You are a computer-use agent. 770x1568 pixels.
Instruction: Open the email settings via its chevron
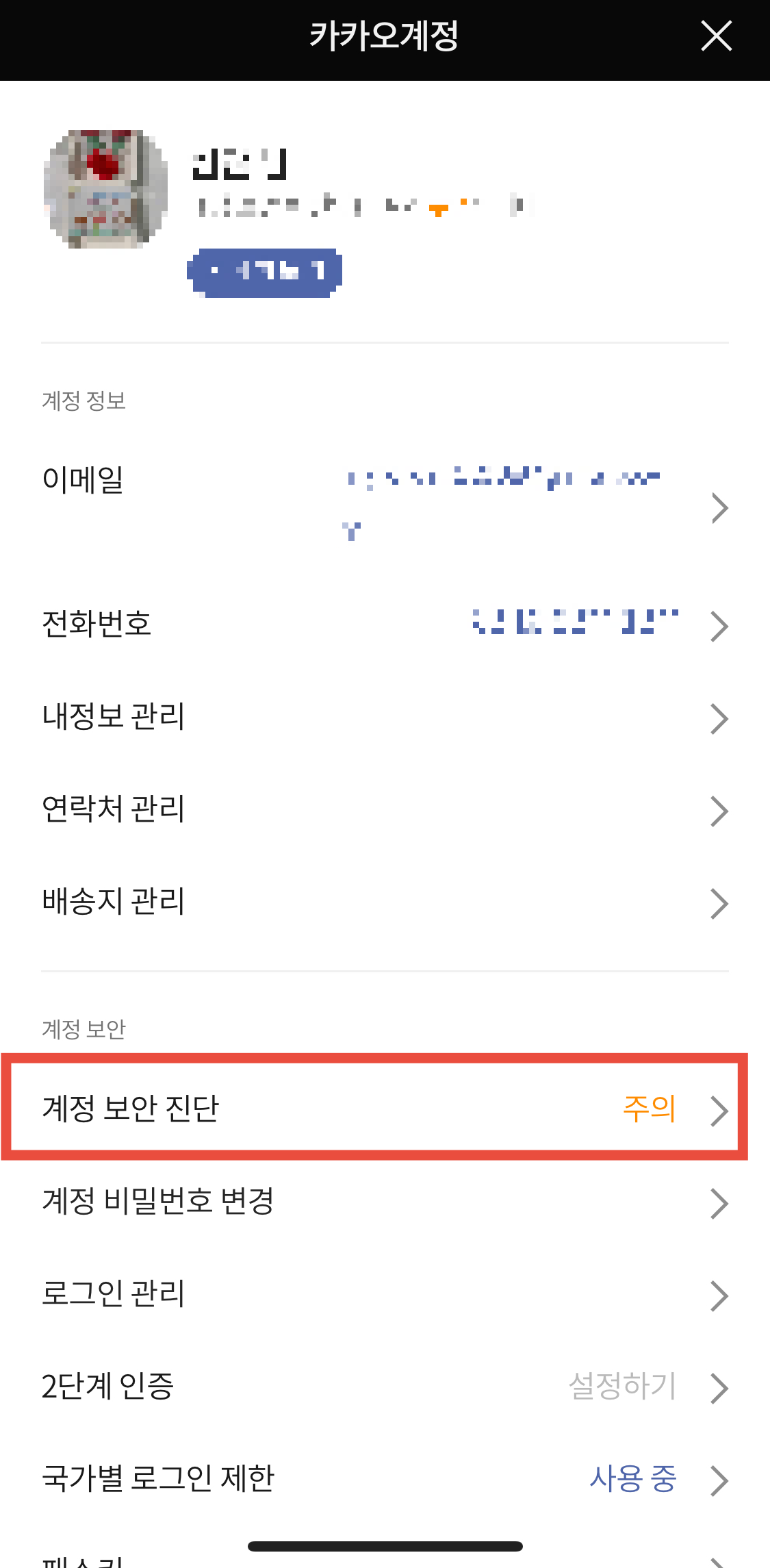pos(720,507)
